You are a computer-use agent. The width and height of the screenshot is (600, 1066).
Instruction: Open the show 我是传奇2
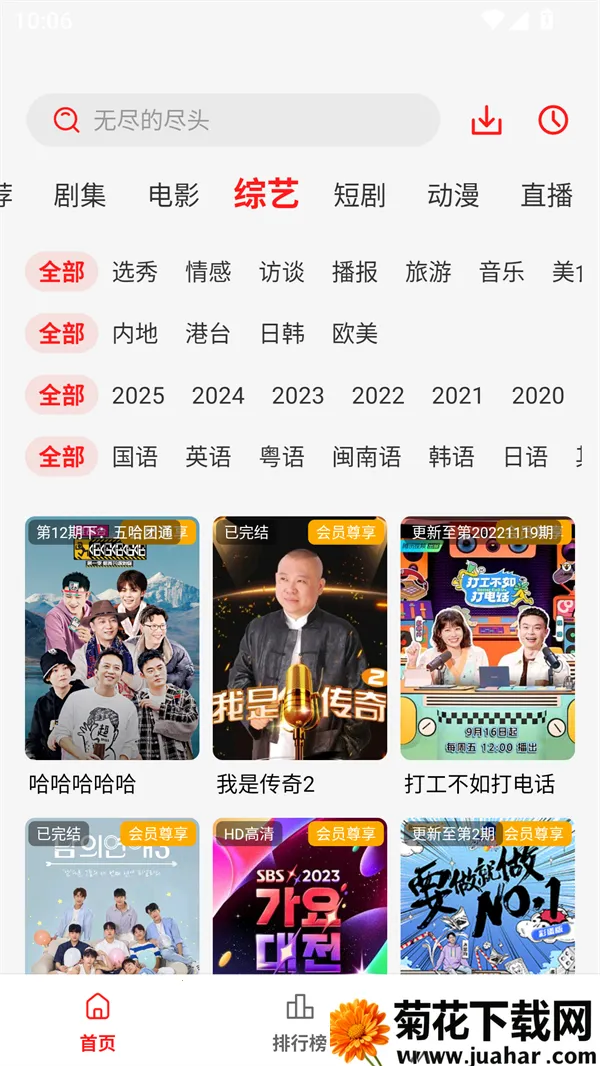click(300, 640)
